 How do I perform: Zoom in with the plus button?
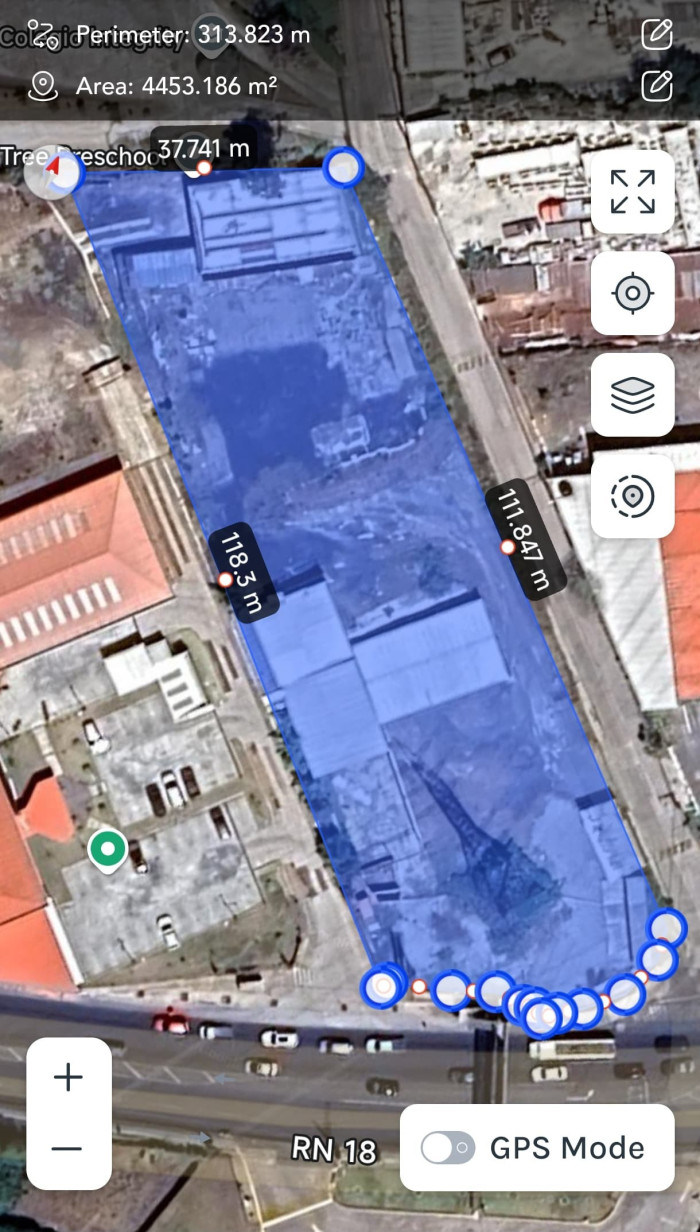[68, 1077]
